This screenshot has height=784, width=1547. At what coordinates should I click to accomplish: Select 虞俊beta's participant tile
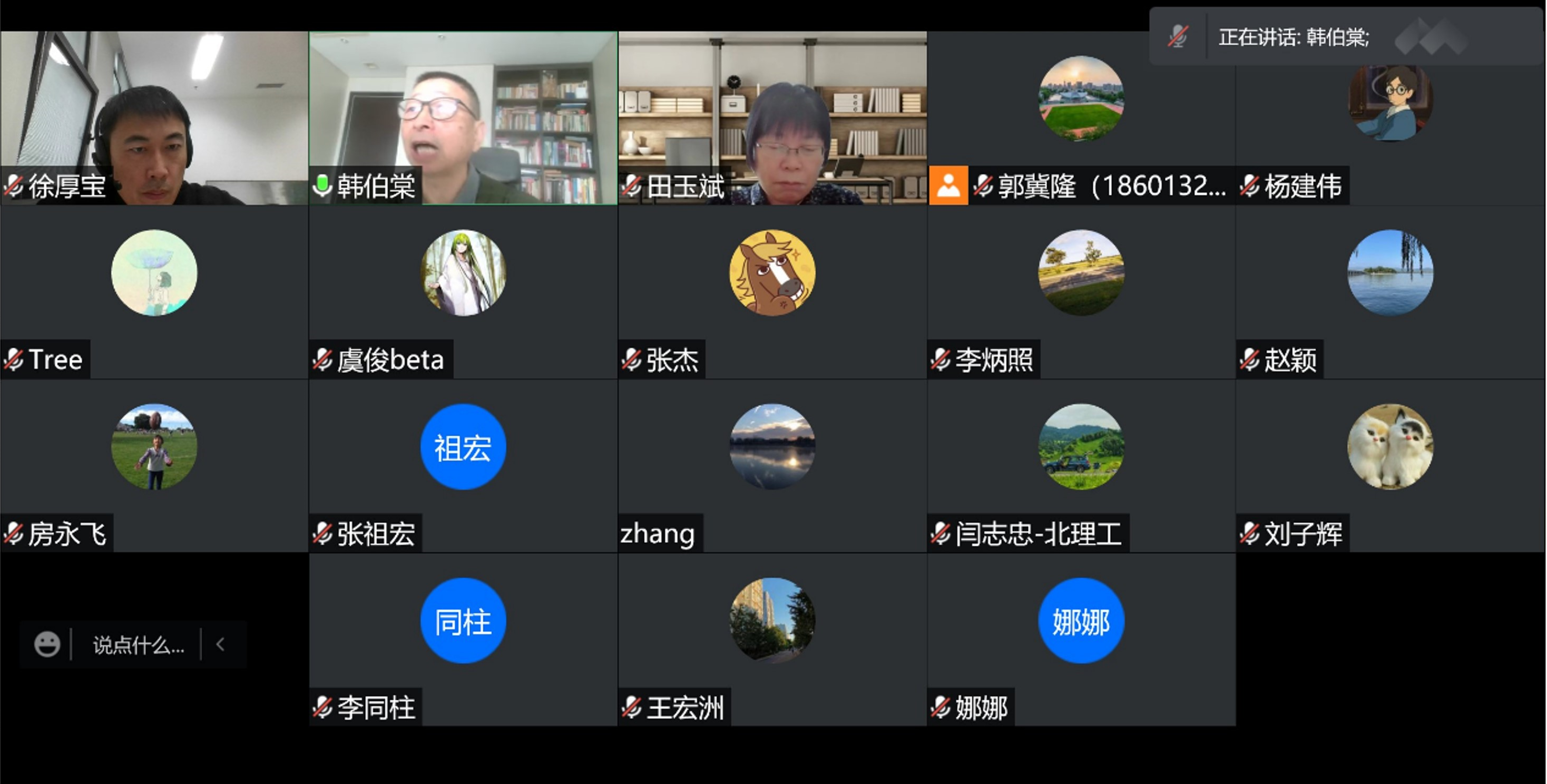463,292
